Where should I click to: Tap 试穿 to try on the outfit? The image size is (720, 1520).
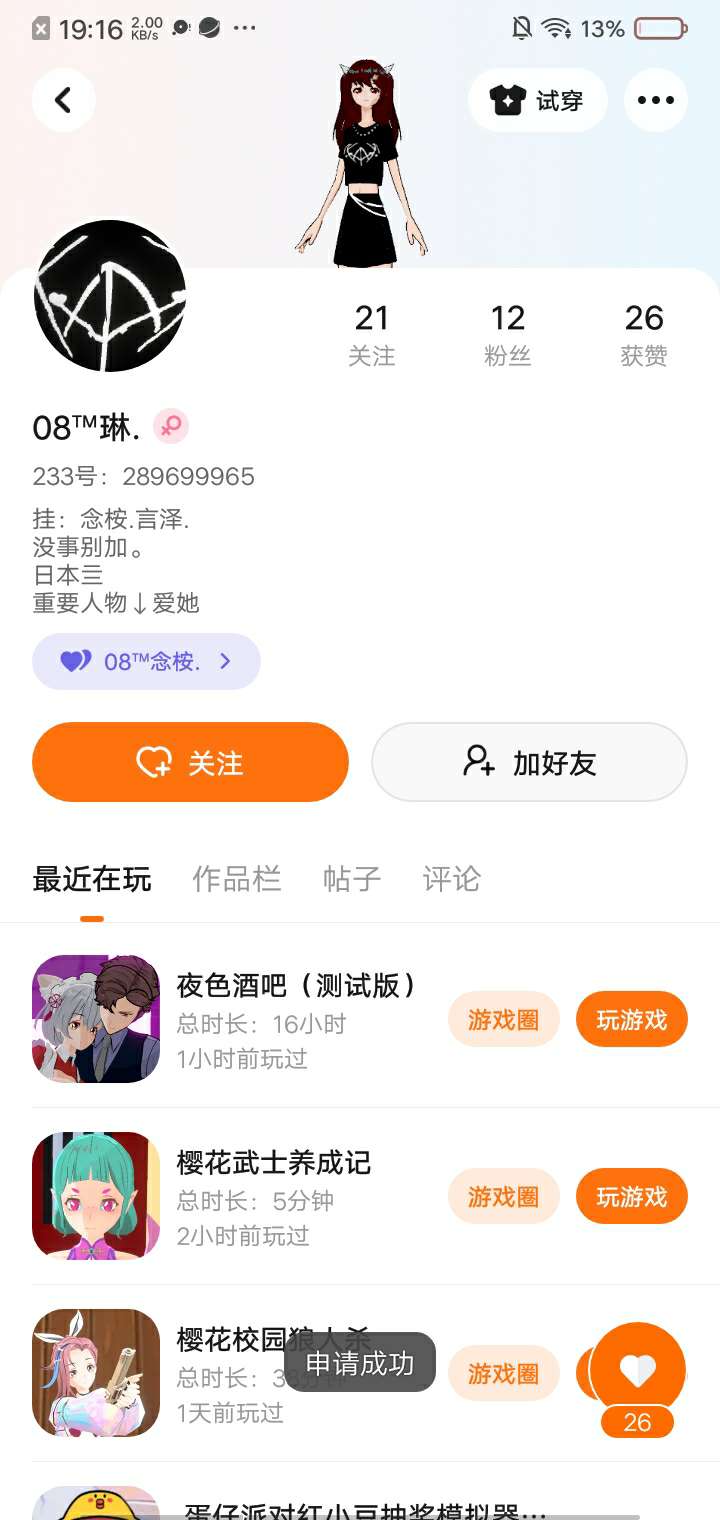pyautogui.click(x=537, y=100)
